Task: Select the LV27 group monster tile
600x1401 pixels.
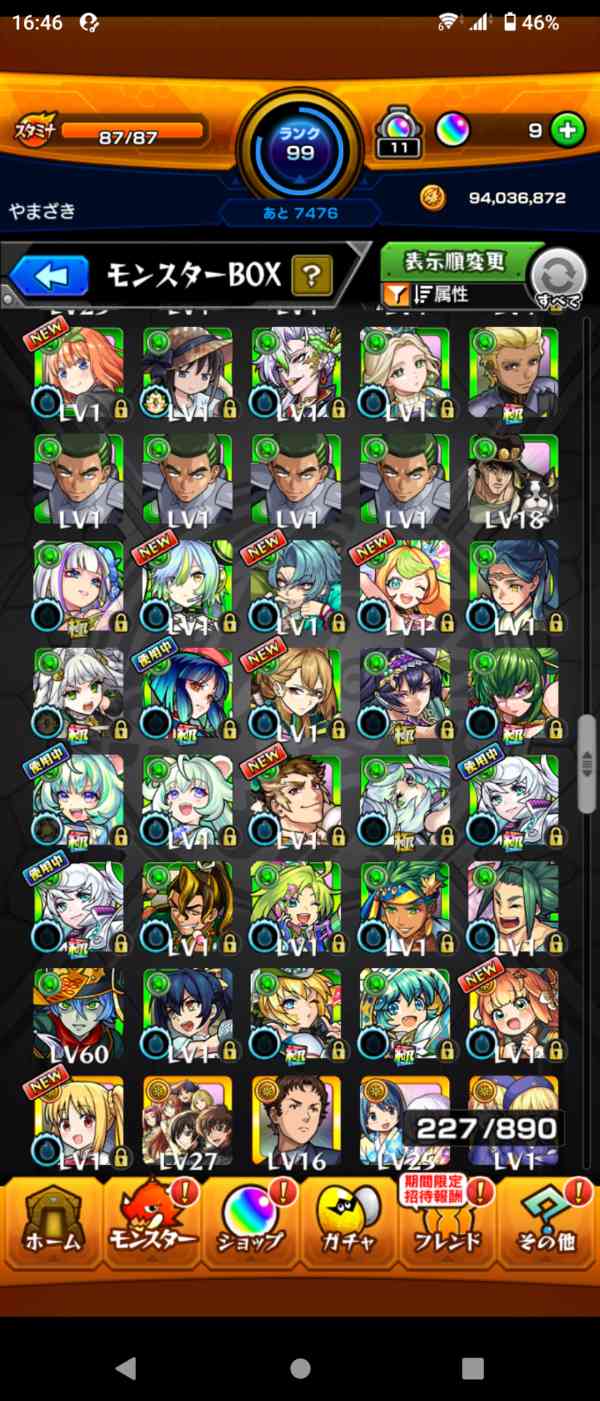Action: tap(187, 1122)
